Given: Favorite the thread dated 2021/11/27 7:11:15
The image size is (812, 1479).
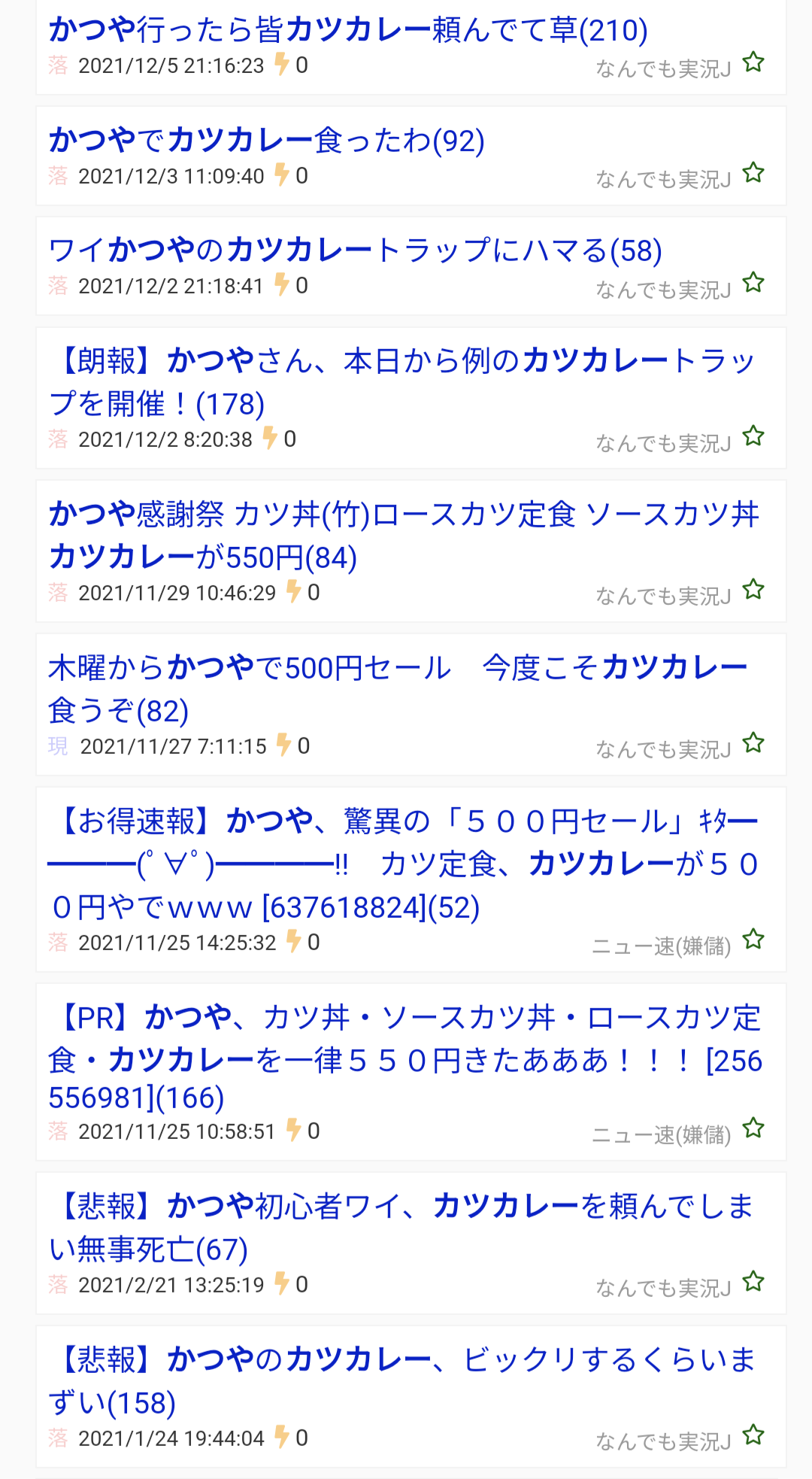Looking at the screenshot, I should click(753, 743).
